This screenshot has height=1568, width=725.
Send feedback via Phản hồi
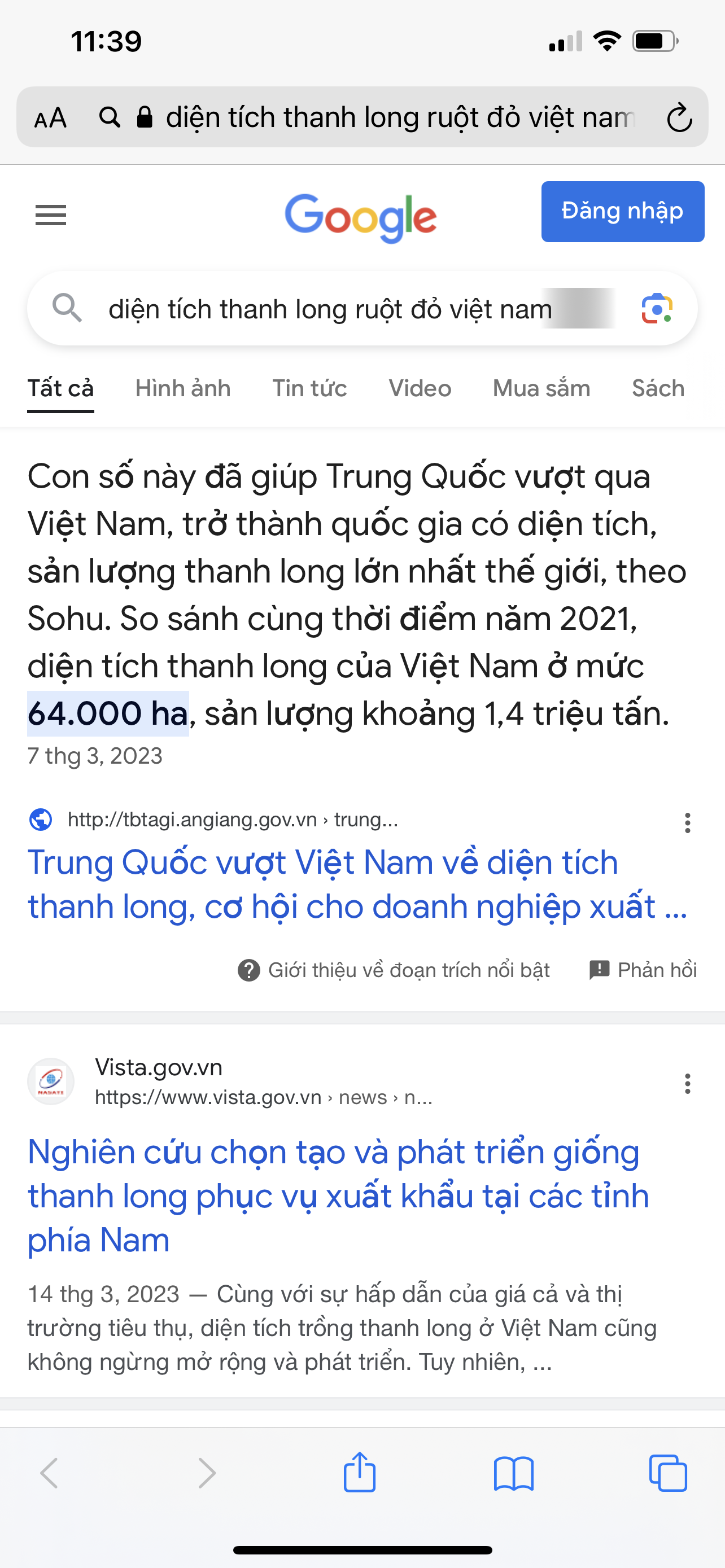click(643, 970)
